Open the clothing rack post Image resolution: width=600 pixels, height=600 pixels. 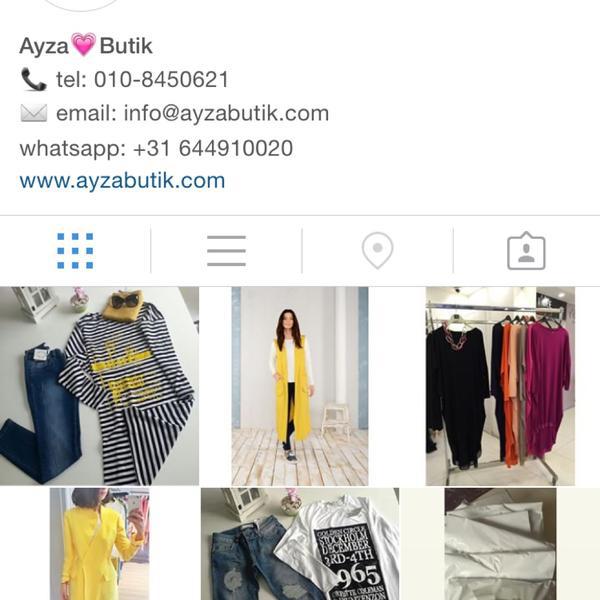click(499, 386)
